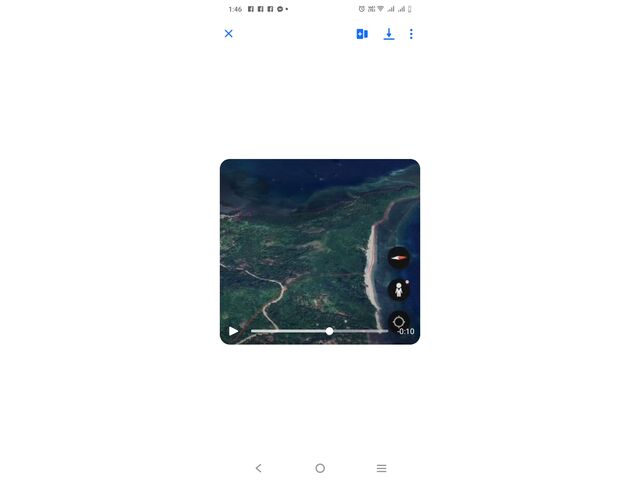Viewport: 640px width, 480px height.
Task: Tap the add-to-Drive icon
Action: [x=362, y=34]
